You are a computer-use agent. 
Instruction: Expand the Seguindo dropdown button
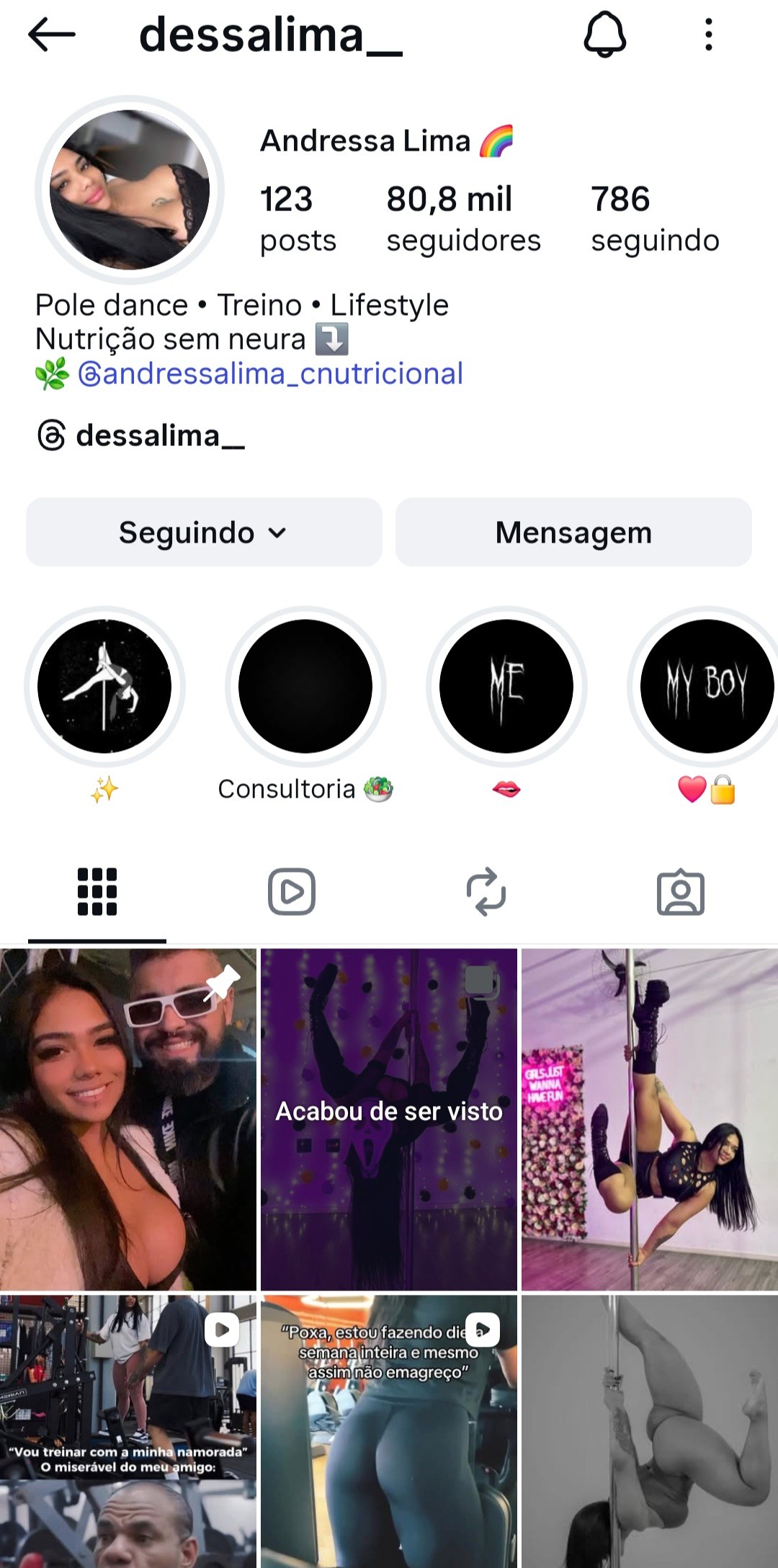pos(204,533)
